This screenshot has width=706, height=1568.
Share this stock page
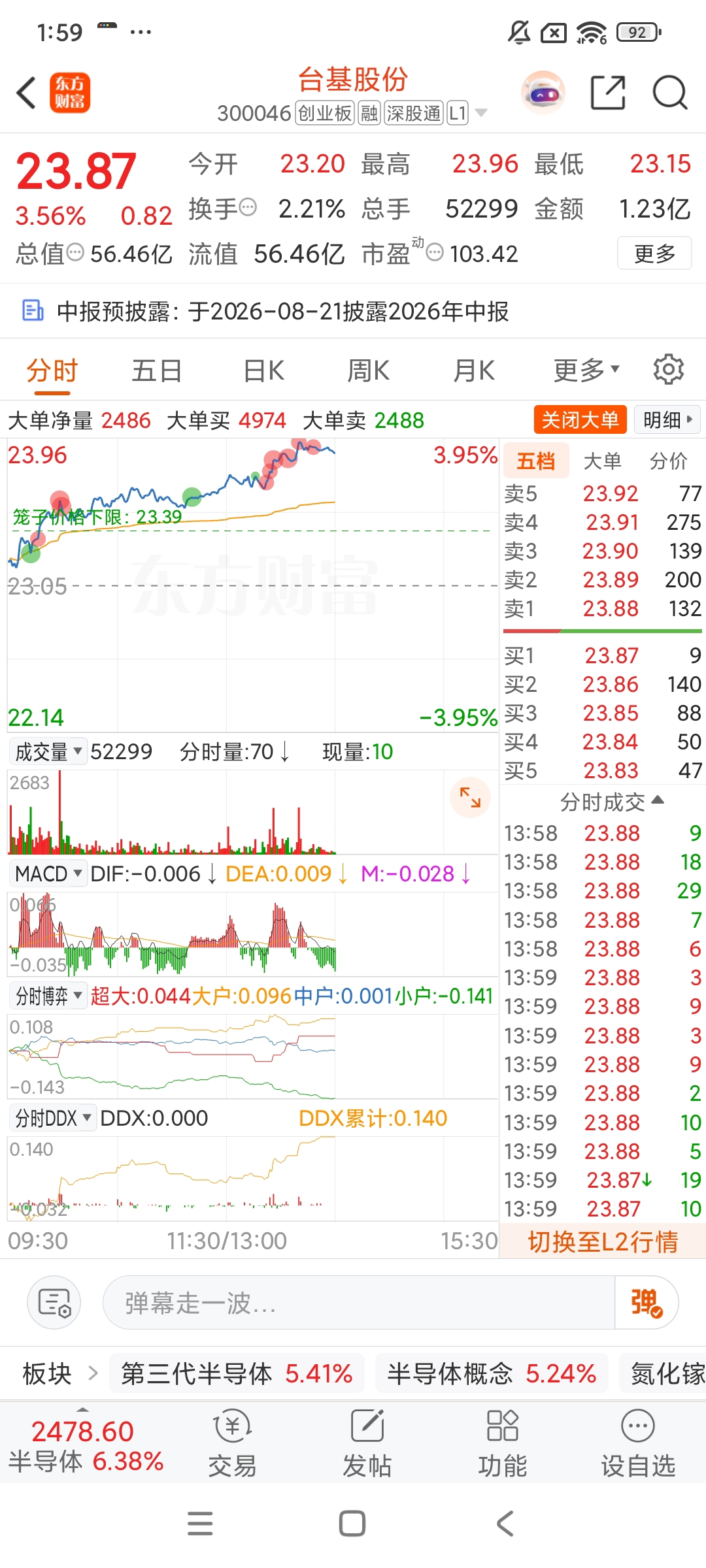click(608, 92)
